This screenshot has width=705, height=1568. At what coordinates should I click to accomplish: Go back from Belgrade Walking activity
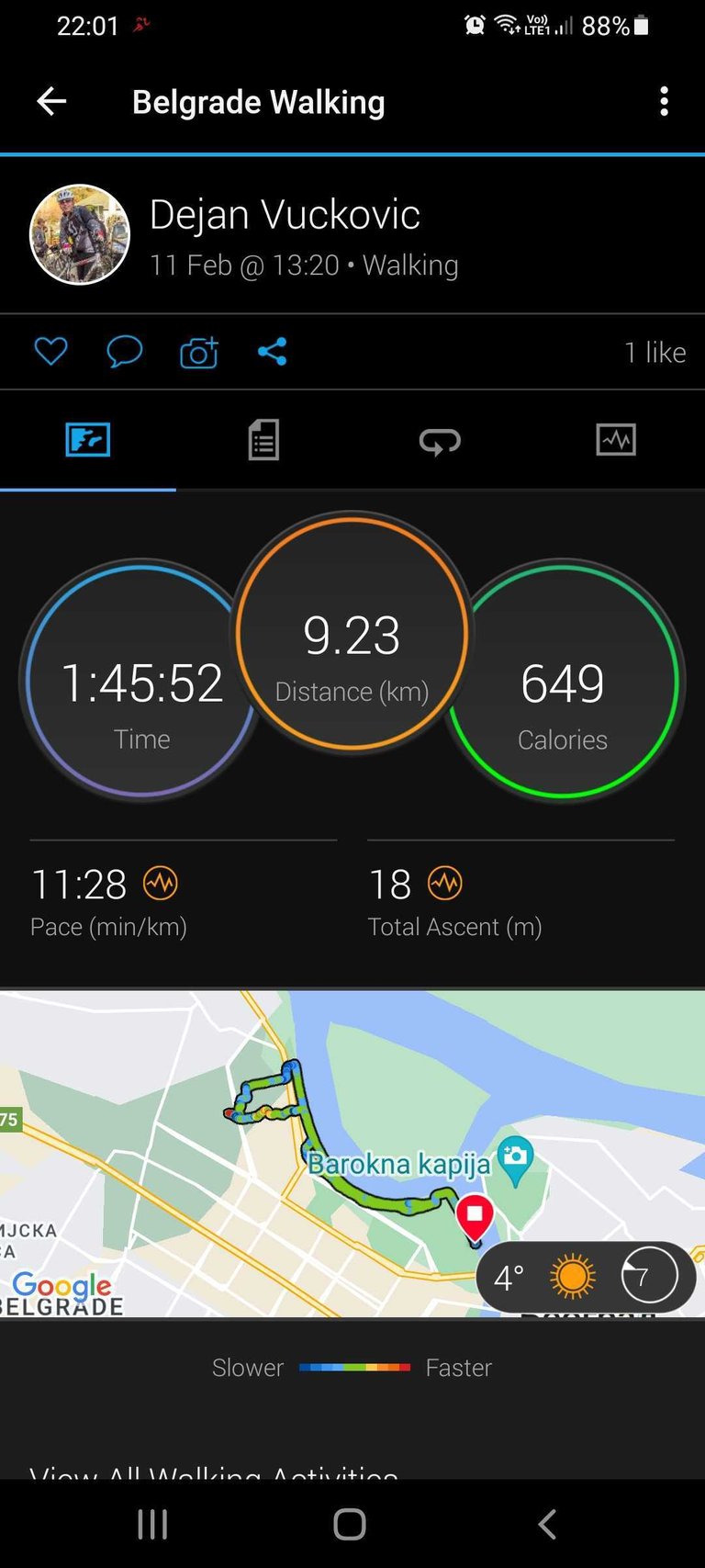coord(51,101)
